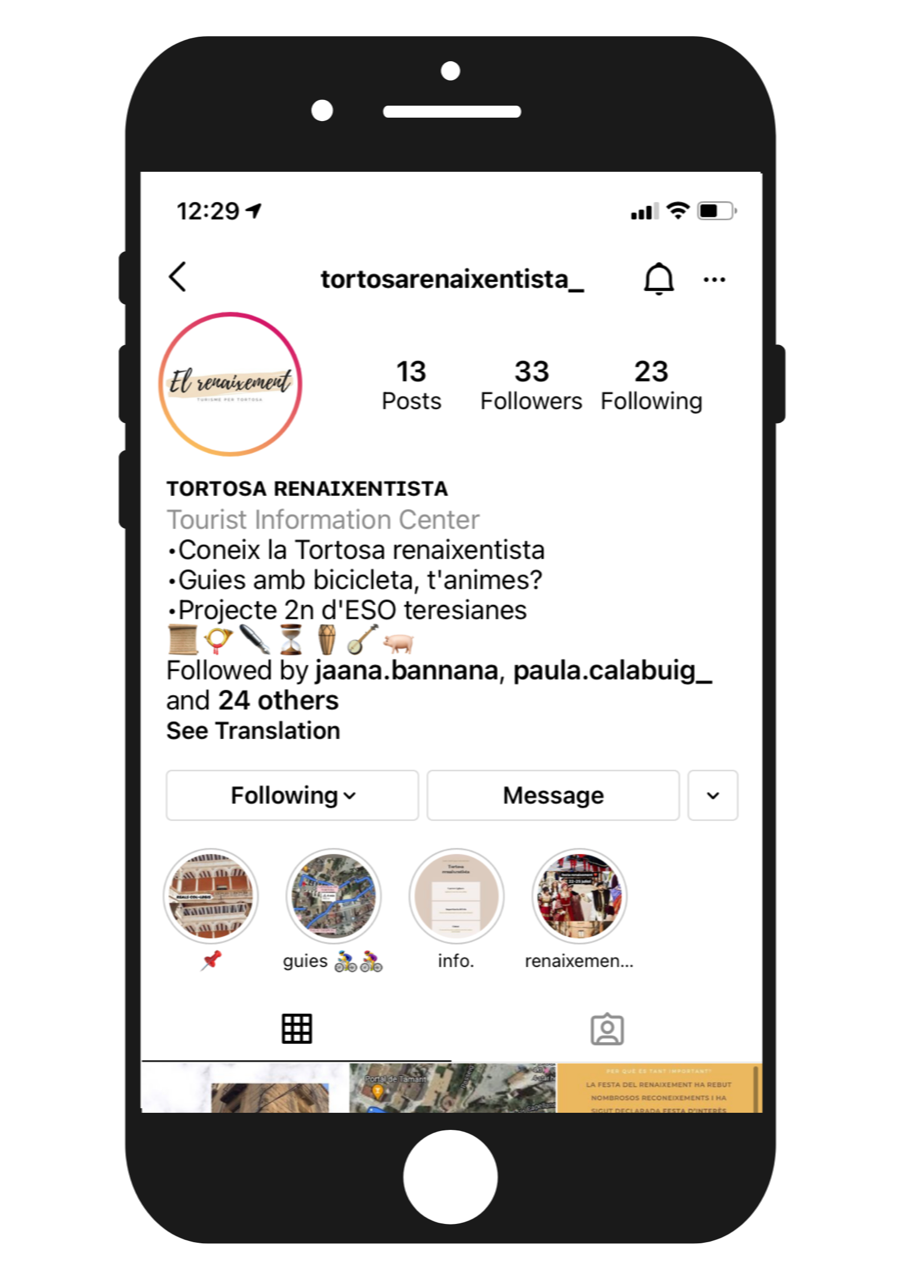904x1280 pixels.
Task: Open jaana.bannana's profile
Action: 406,670
